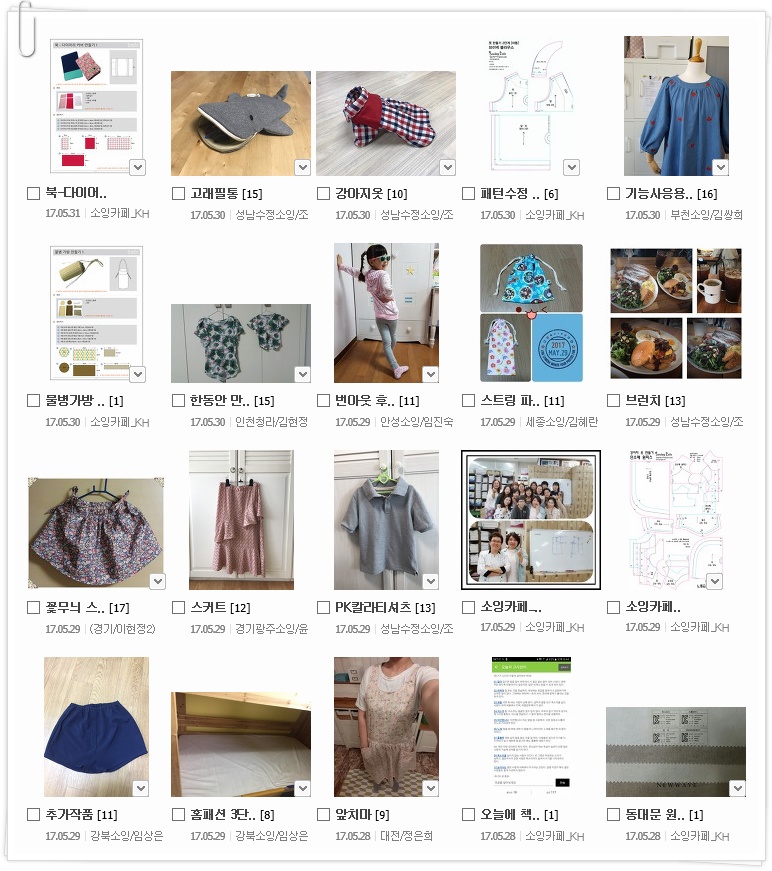
Task: Expand the dropdown arrow on PK칼라티셔츠 image
Action: coord(430,581)
